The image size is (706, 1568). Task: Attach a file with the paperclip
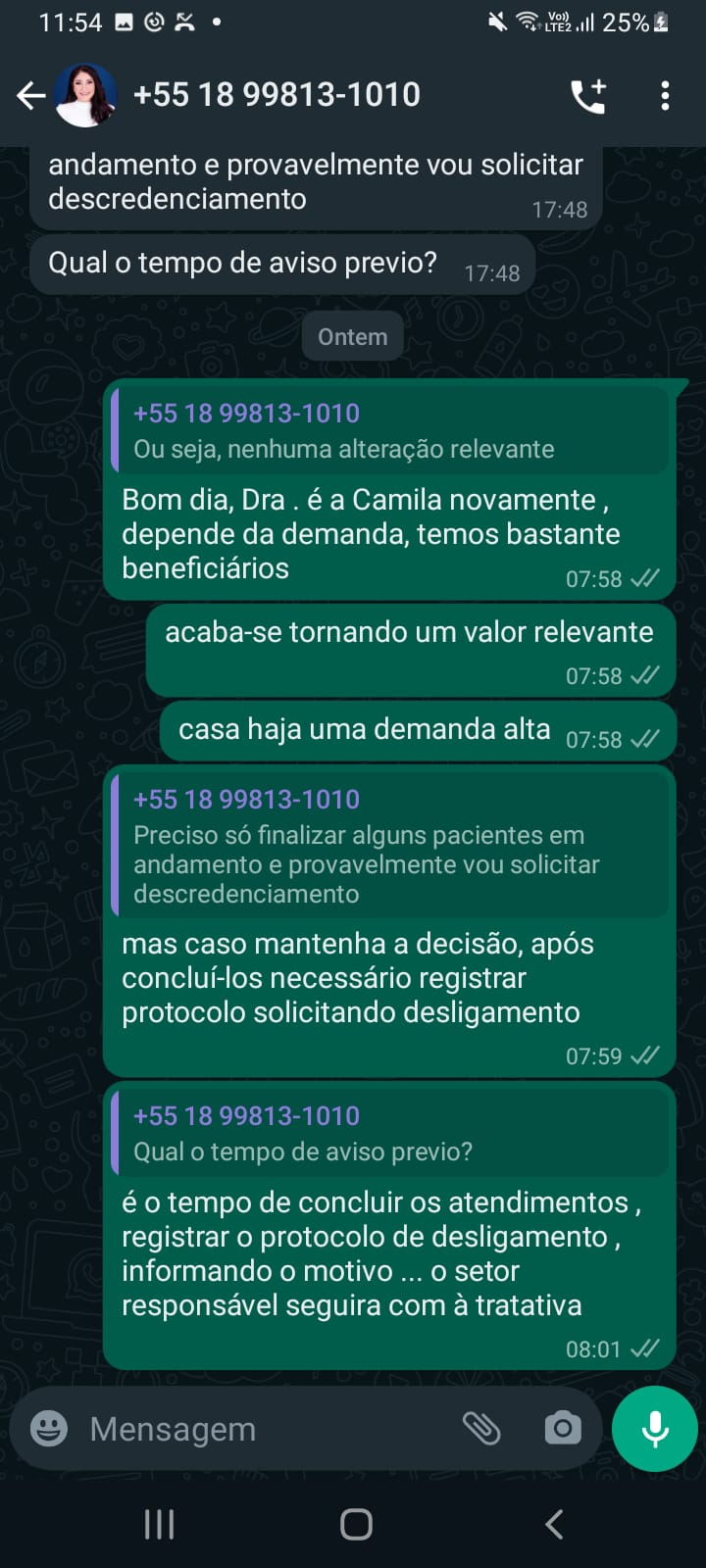pos(481,1428)
